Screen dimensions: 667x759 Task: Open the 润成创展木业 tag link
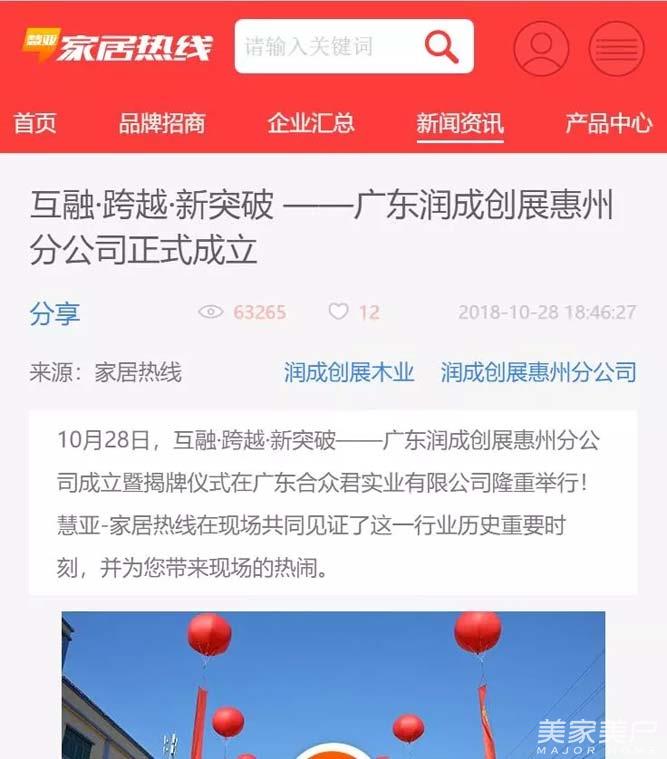pyautogui.click(x=349, y=373)
